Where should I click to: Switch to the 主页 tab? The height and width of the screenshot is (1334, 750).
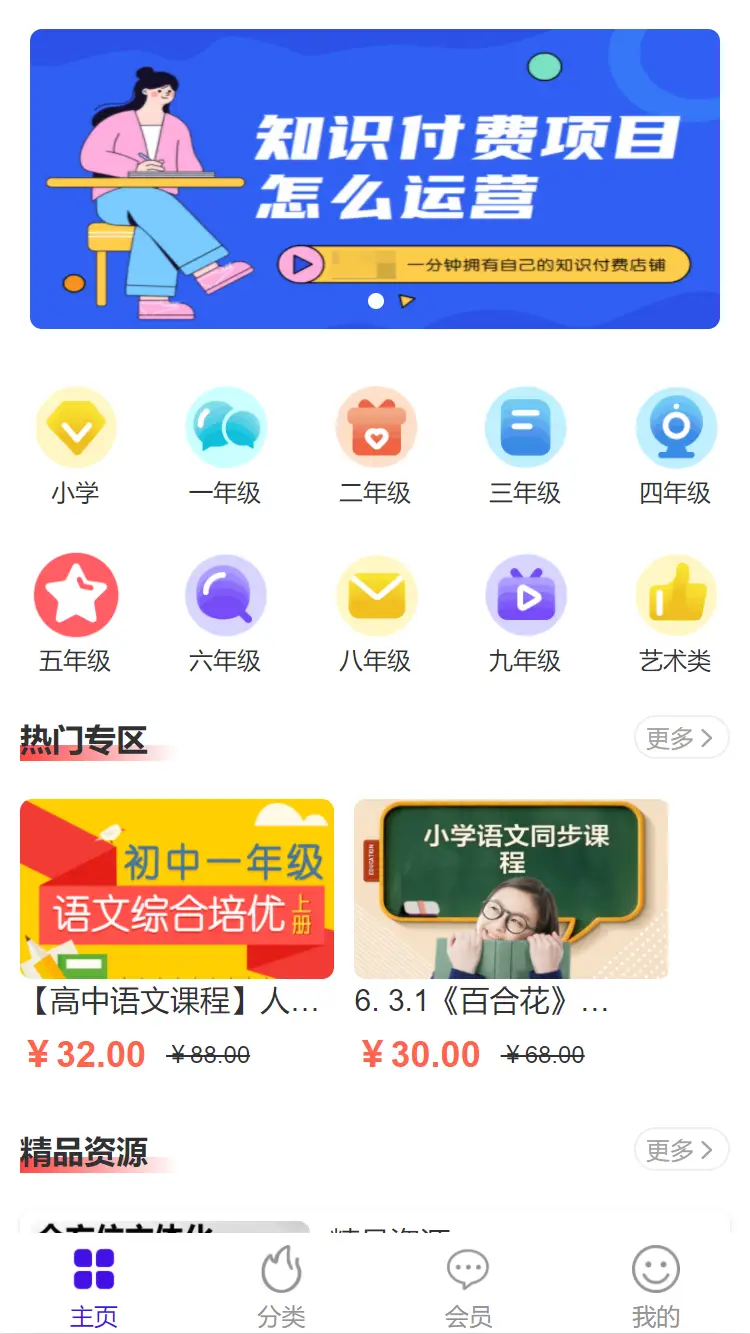pos(94,1288)
